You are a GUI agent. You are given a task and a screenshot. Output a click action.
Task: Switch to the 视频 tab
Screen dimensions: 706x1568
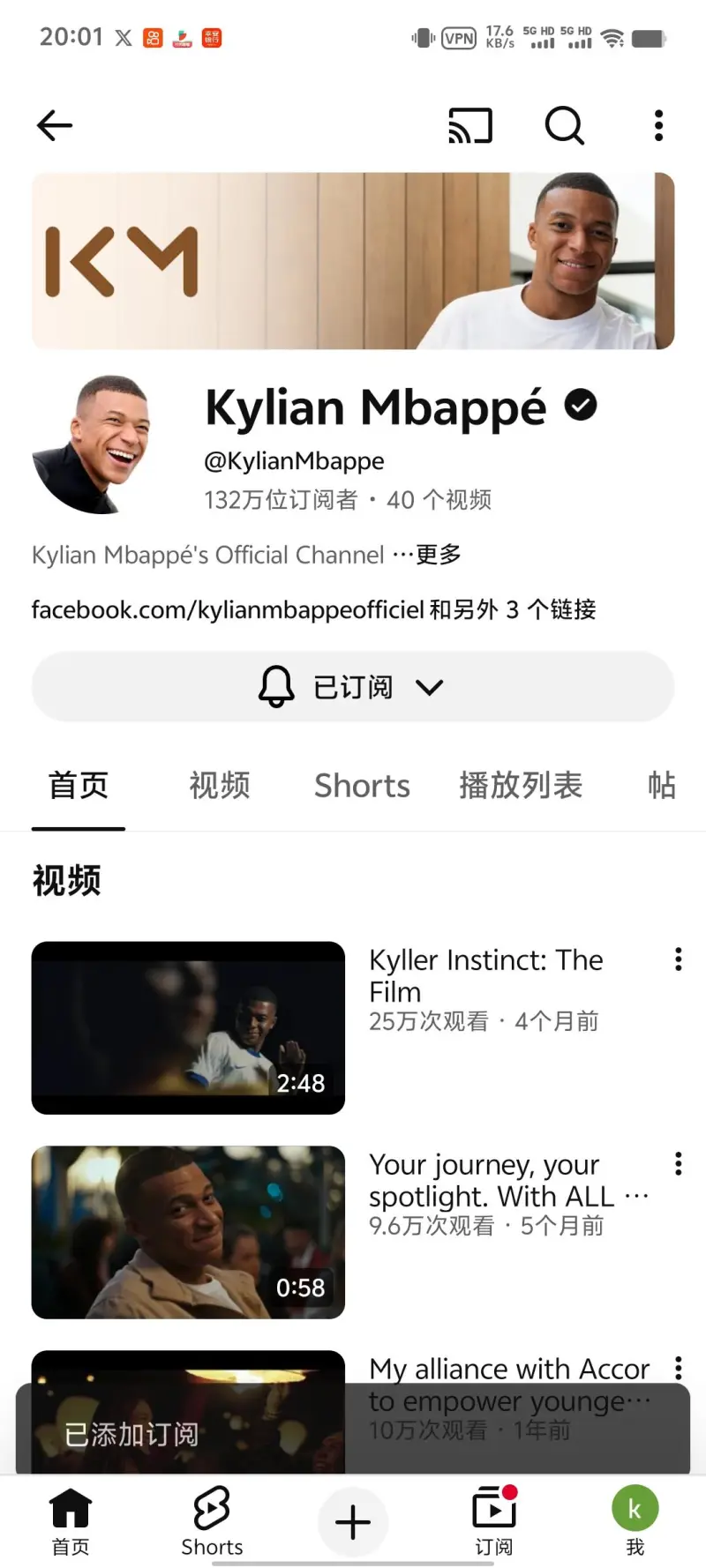pos(220,785)
